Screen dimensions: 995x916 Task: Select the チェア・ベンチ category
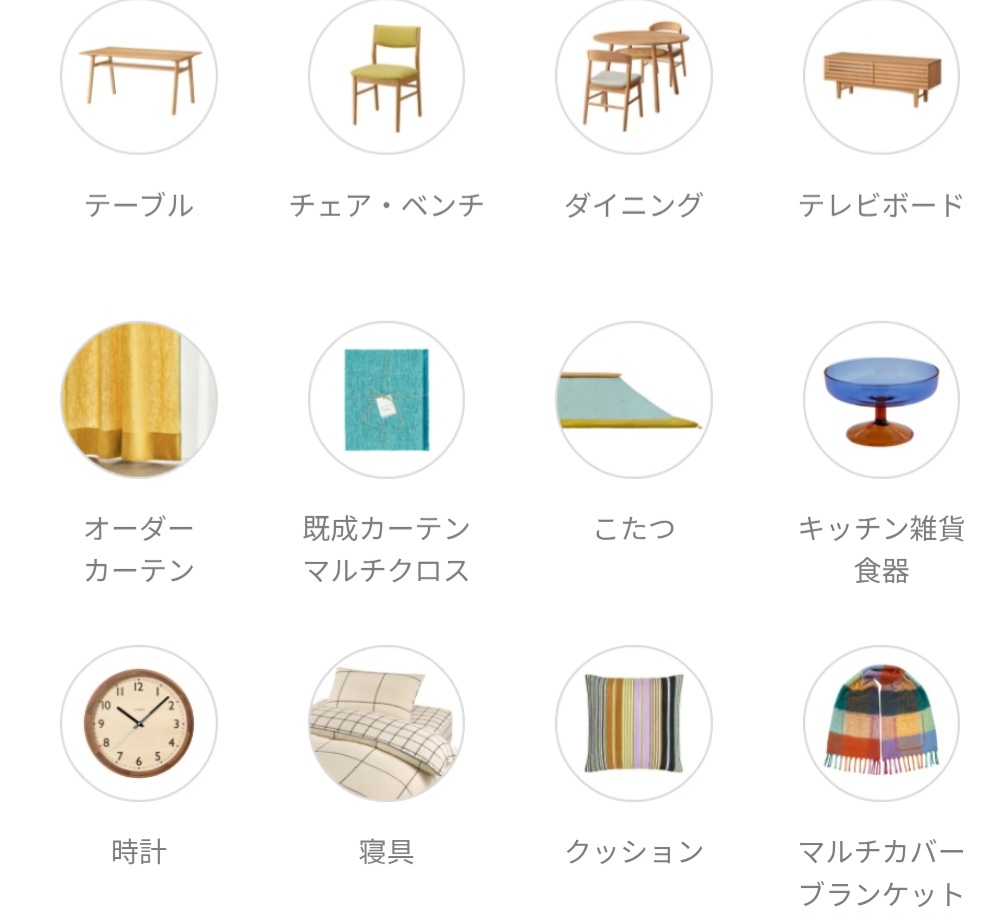click(x=386, y=77)
